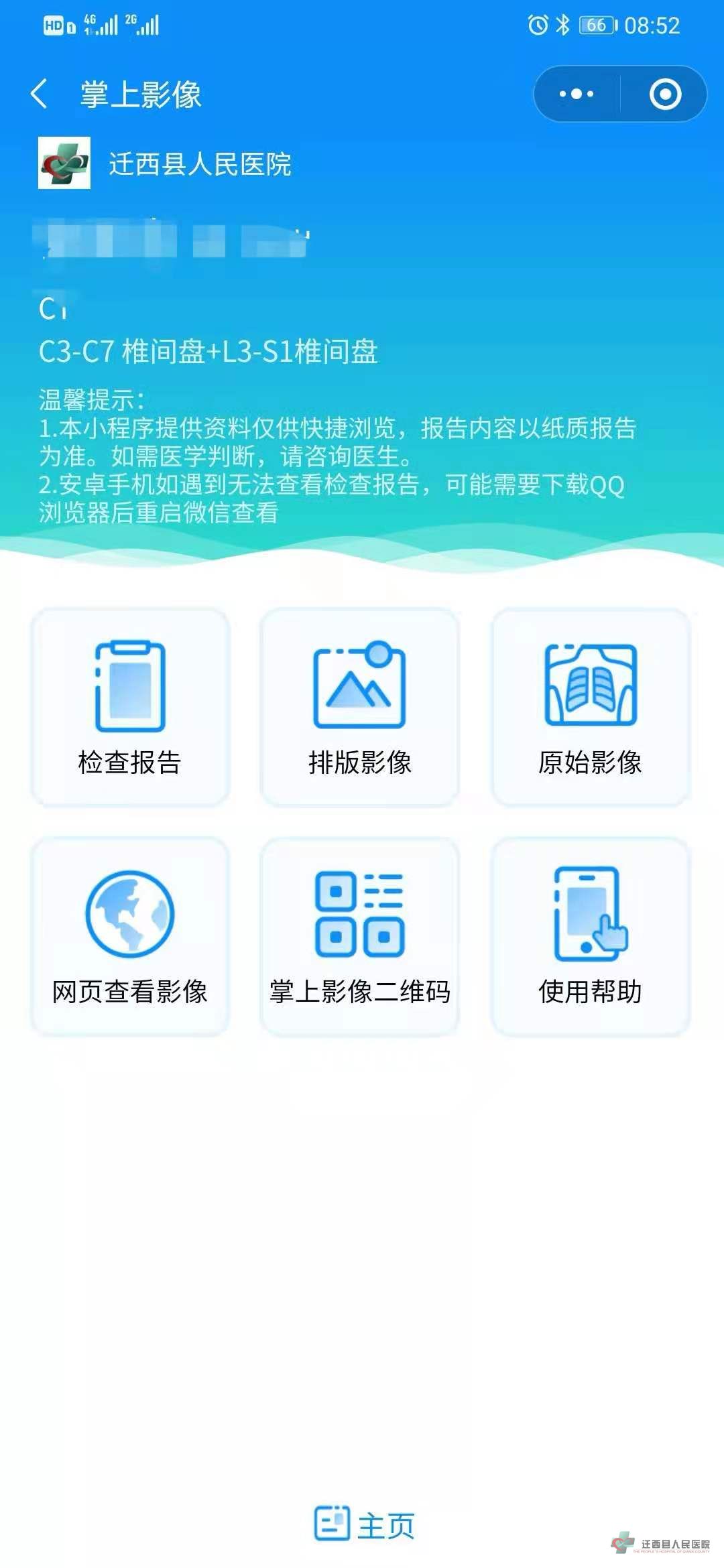Select 网页查看影像 option

coord(130,936)
